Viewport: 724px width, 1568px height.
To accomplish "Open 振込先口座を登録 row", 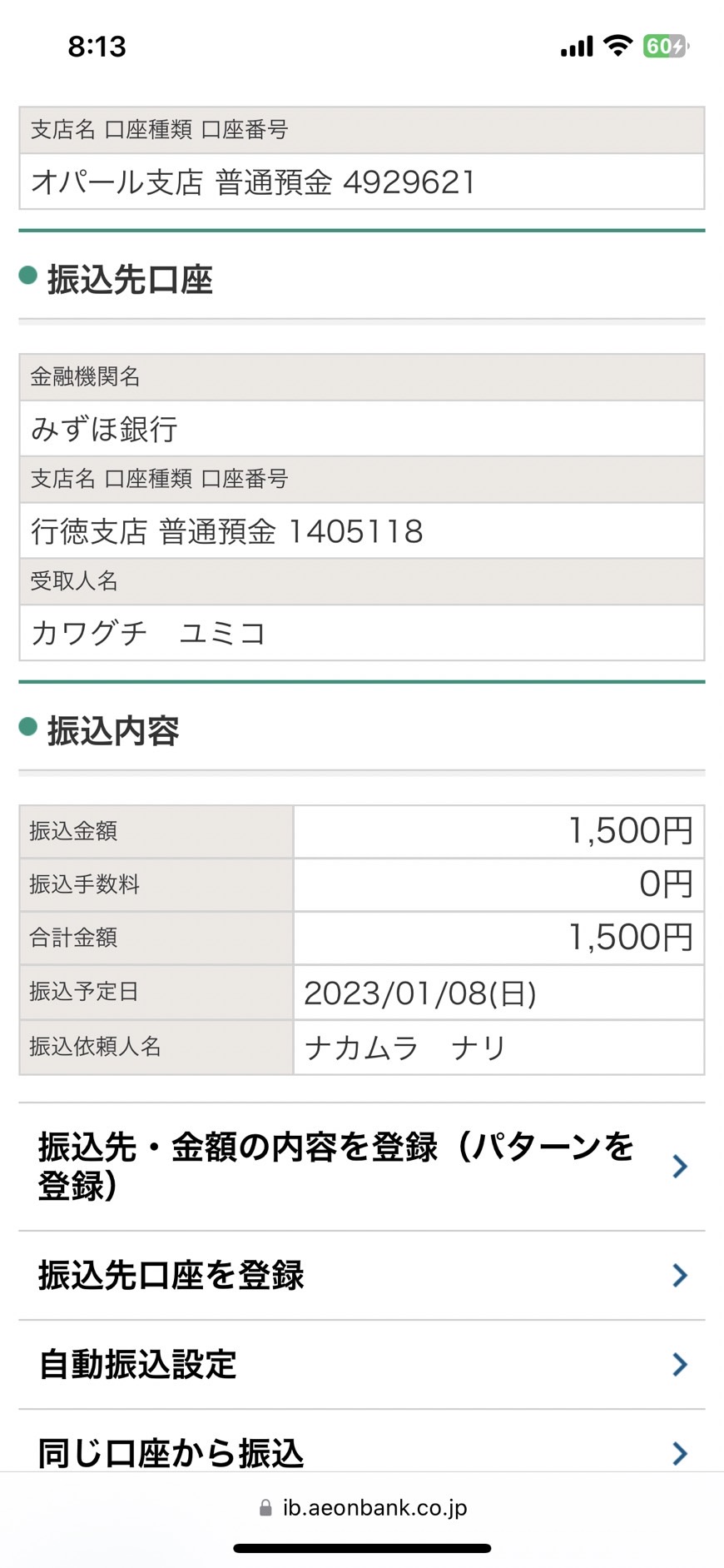I will [x=362, y=1276].
